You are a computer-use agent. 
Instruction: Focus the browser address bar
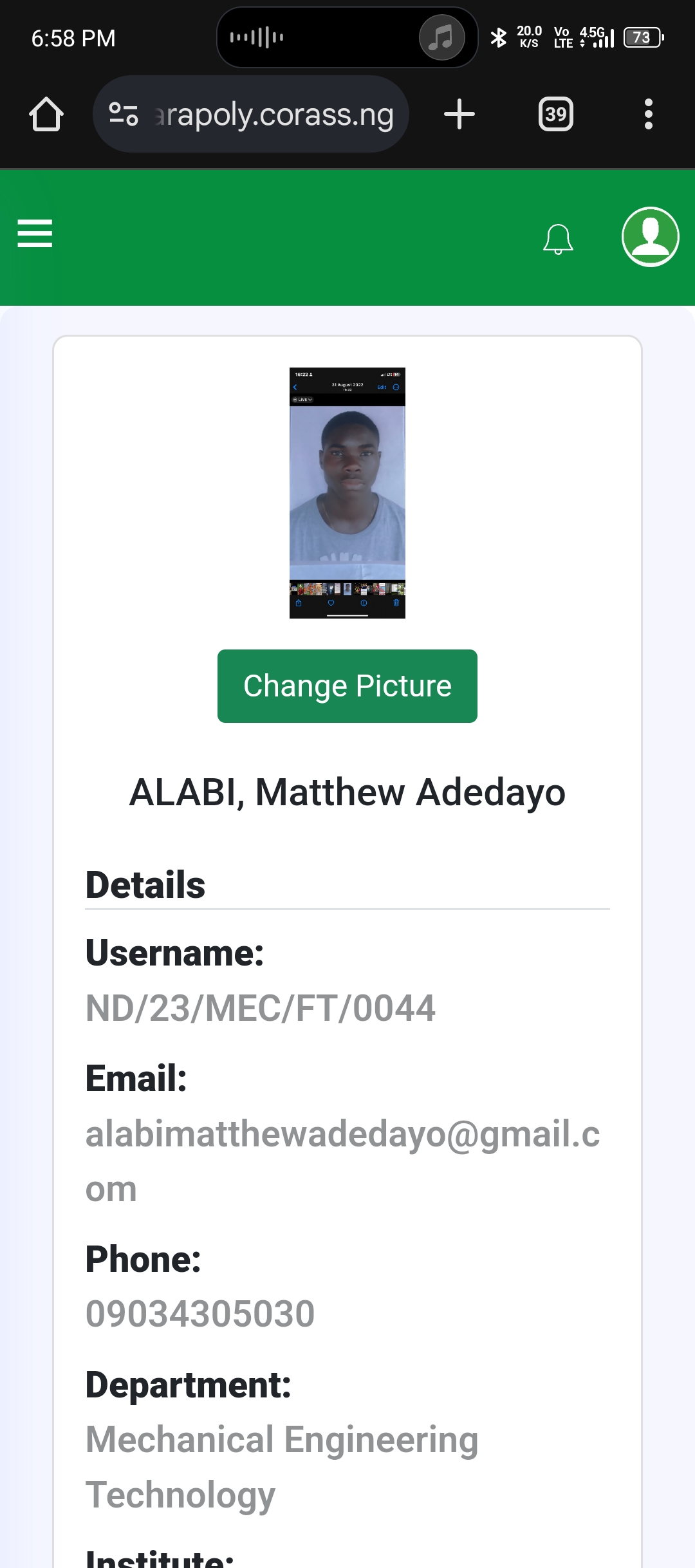coord(273,115)
